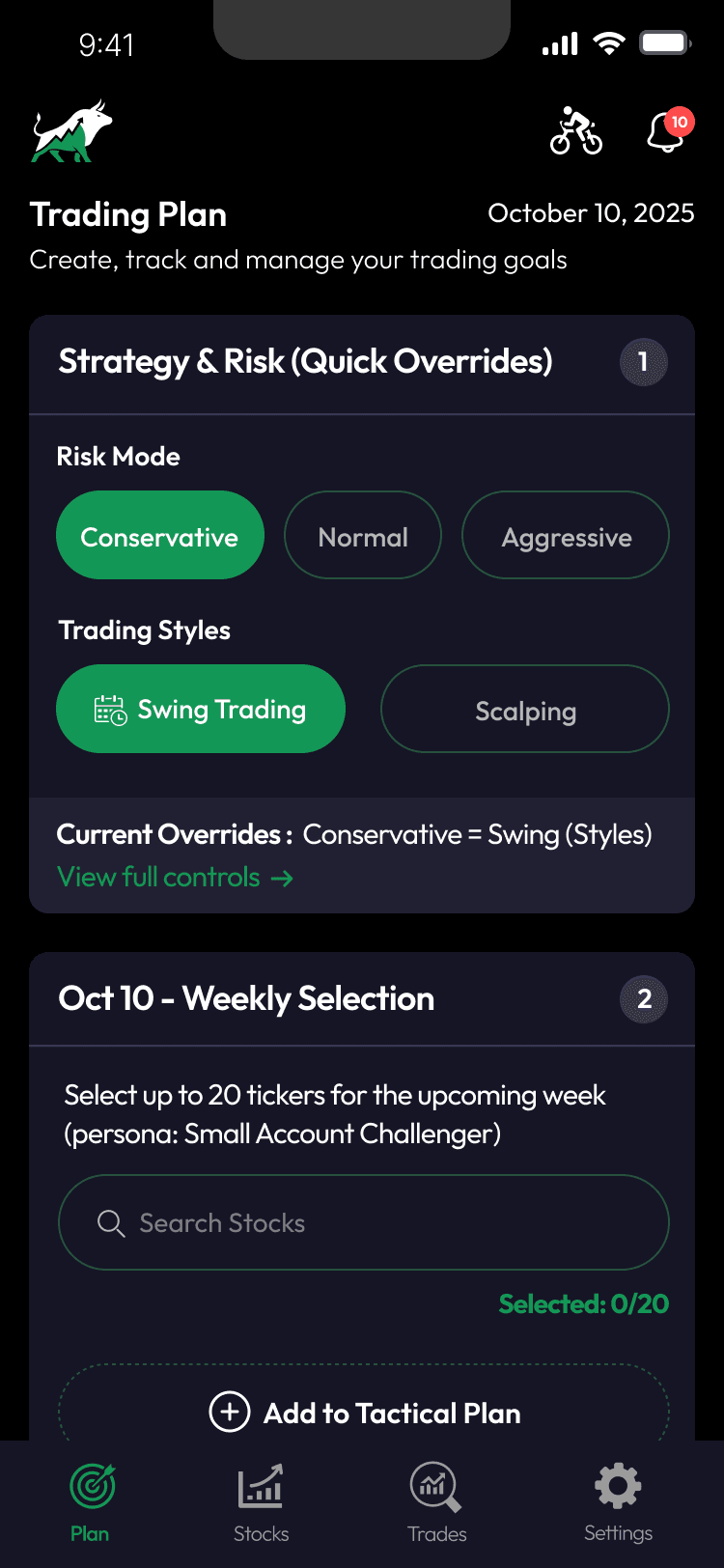This screenshot has height=1568, width=724.
Task: Open View full controls link
Action: (175, 877)
